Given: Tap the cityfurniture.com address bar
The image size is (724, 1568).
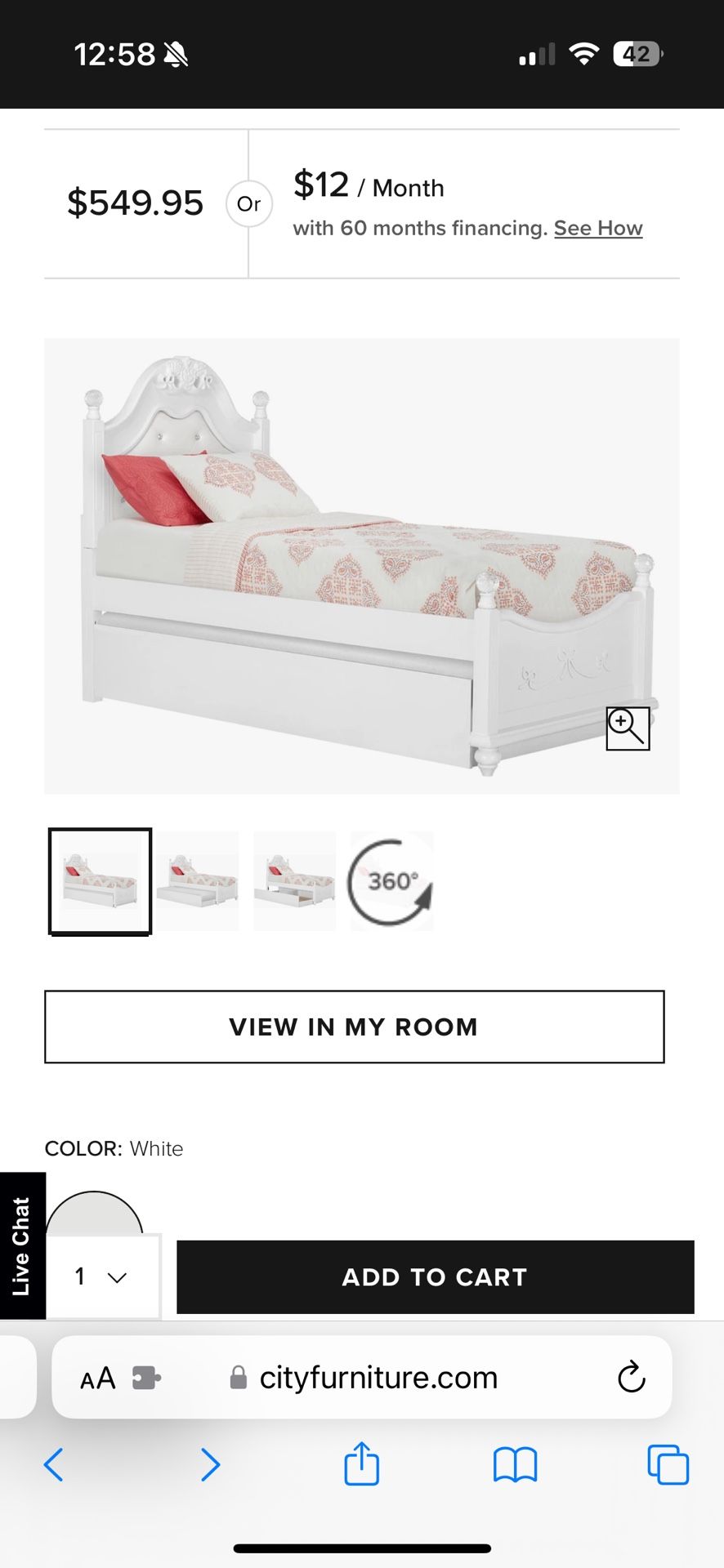Looking at the screenshot, I should (x=378, y=1377).
